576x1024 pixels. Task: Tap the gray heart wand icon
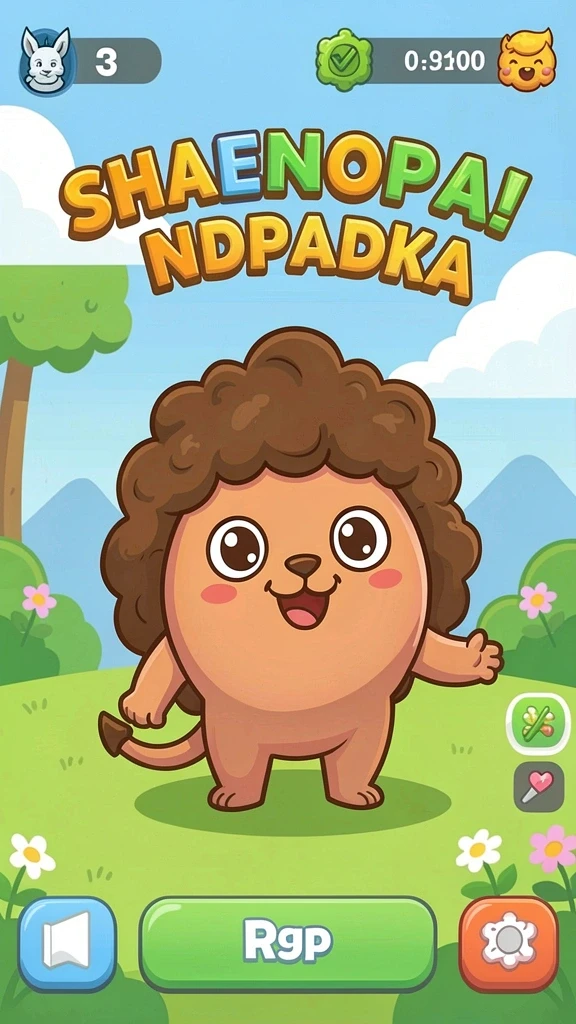(x=538, y=786)
